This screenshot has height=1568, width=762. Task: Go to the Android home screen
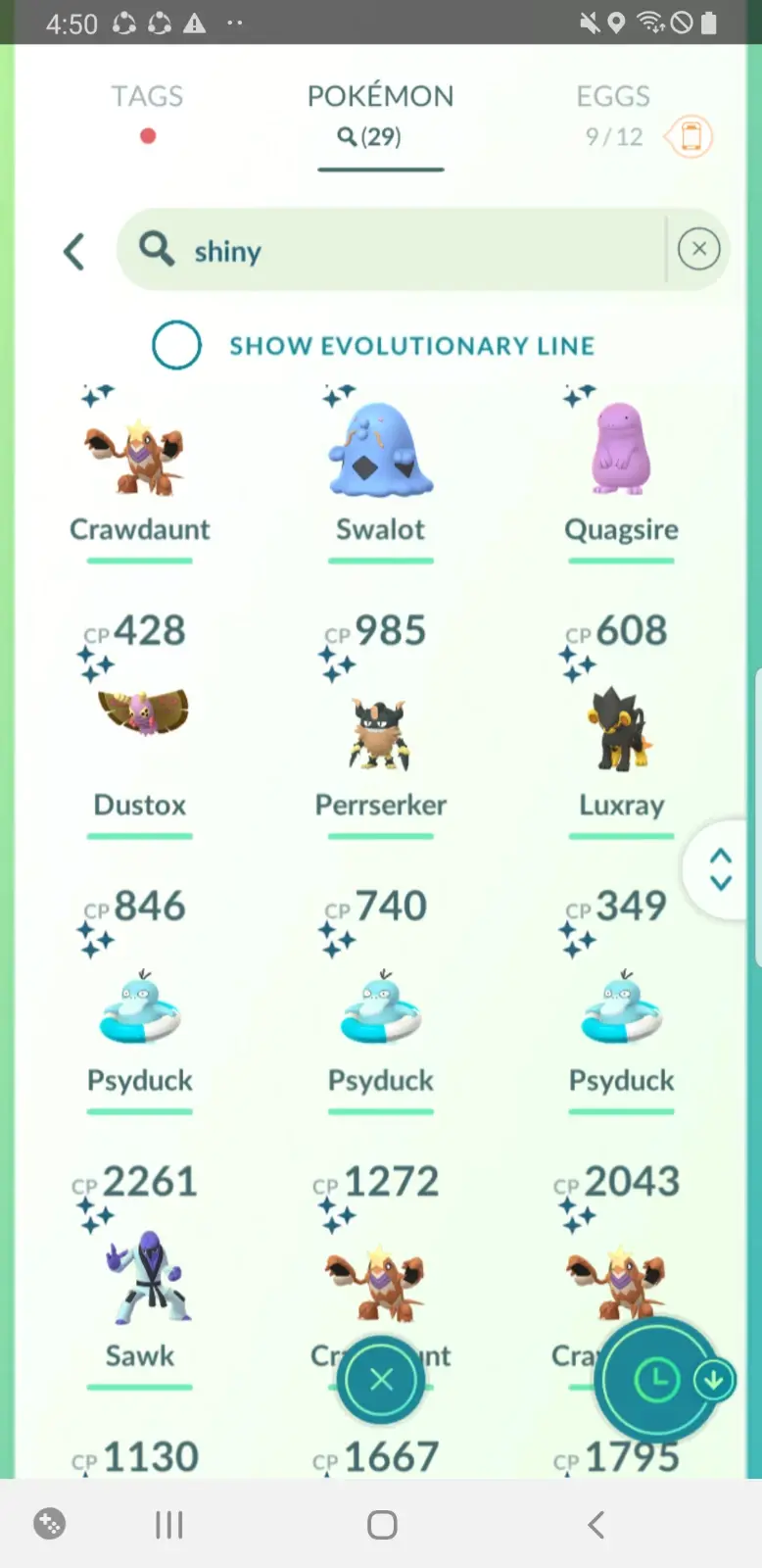pyautogui.click(x=382, y=1525)
